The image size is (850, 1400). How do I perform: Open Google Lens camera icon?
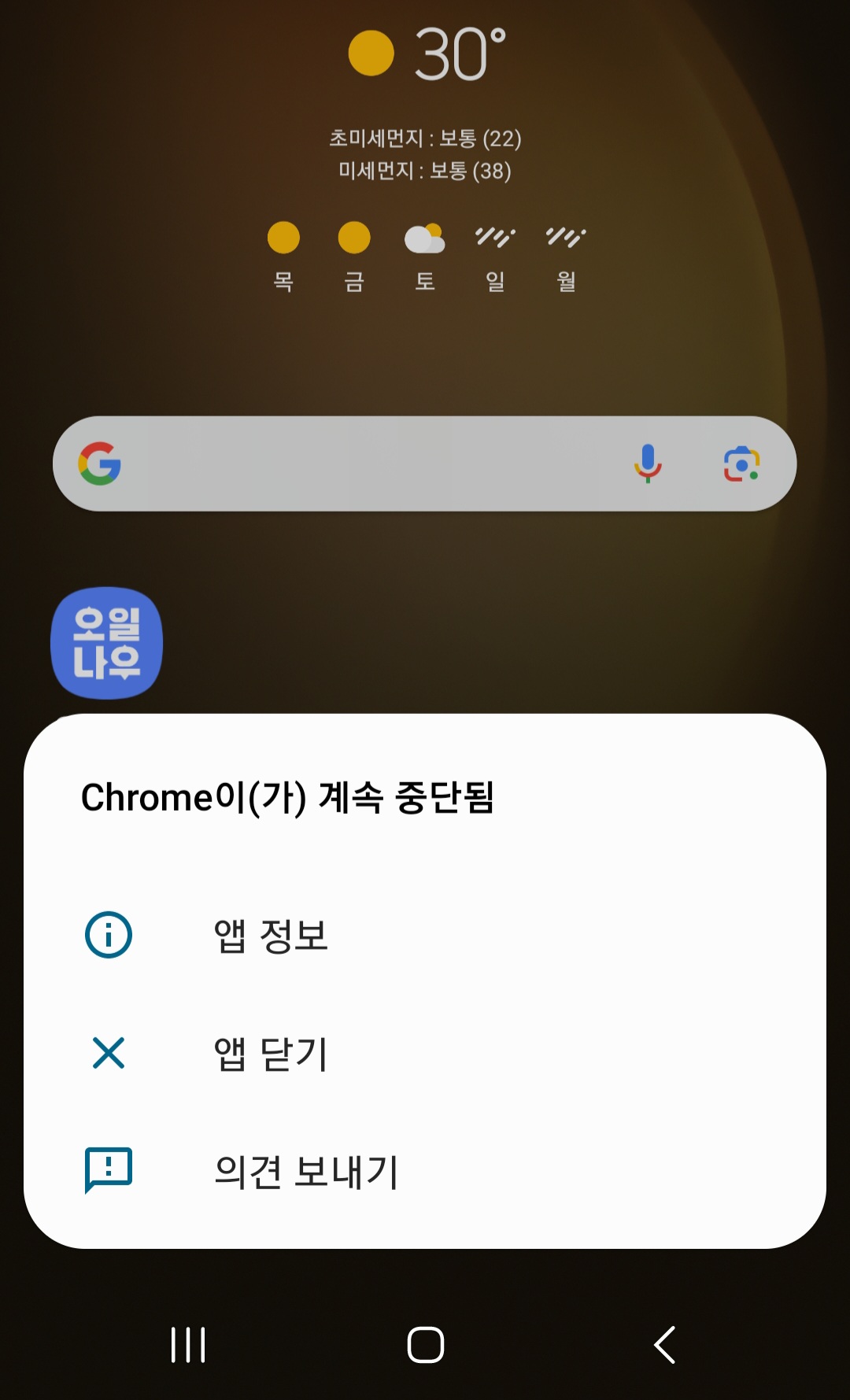741,464
